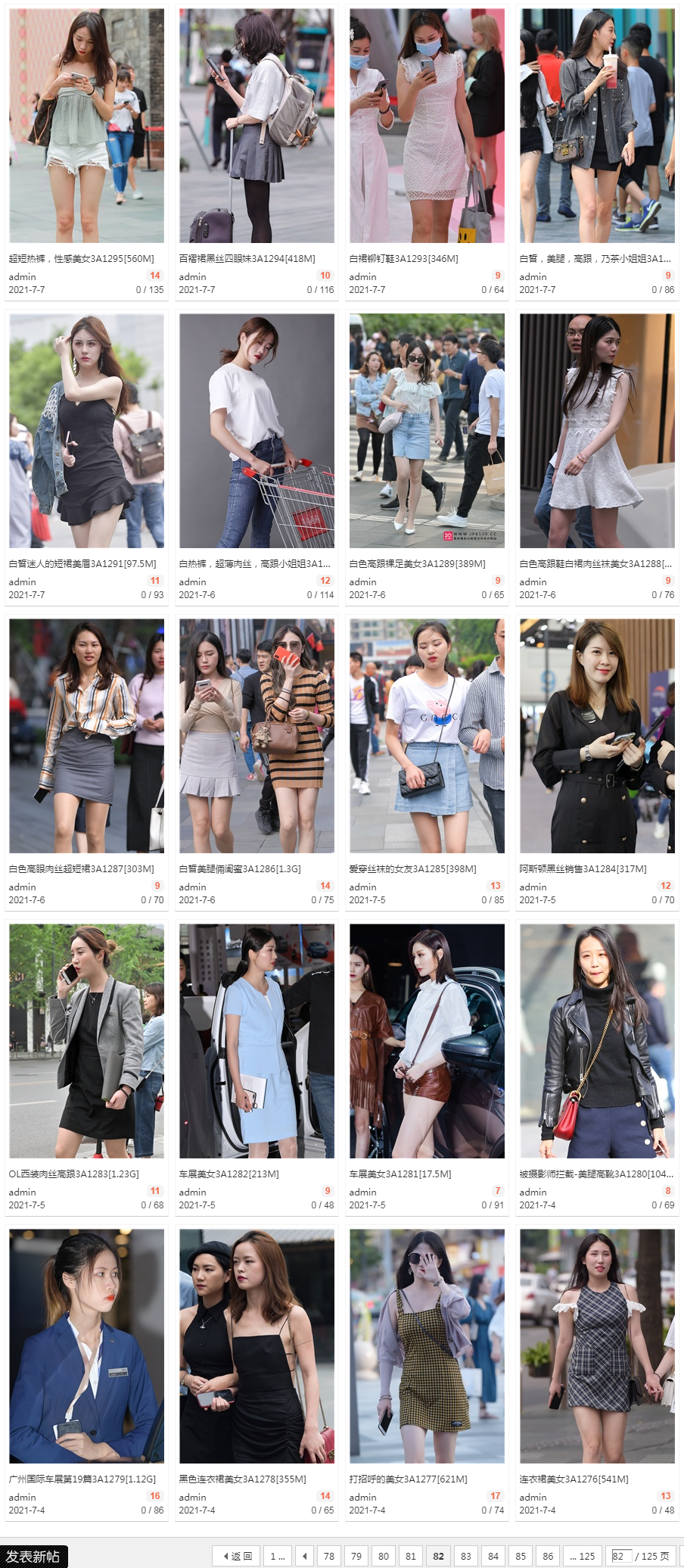Open thread 阿斯顿黑丝销售3A1284

[583, 868]
